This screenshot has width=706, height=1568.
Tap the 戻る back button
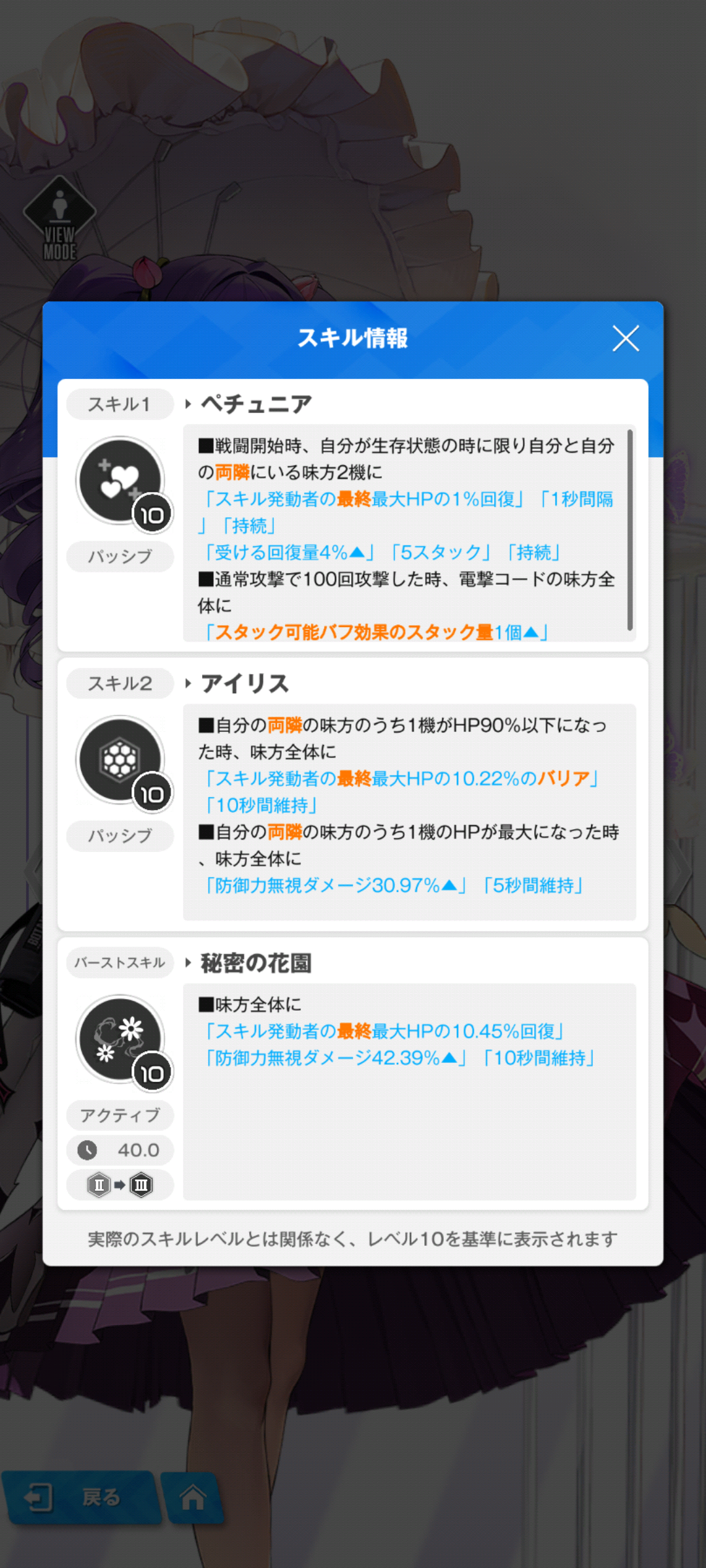click(80, 1497)
